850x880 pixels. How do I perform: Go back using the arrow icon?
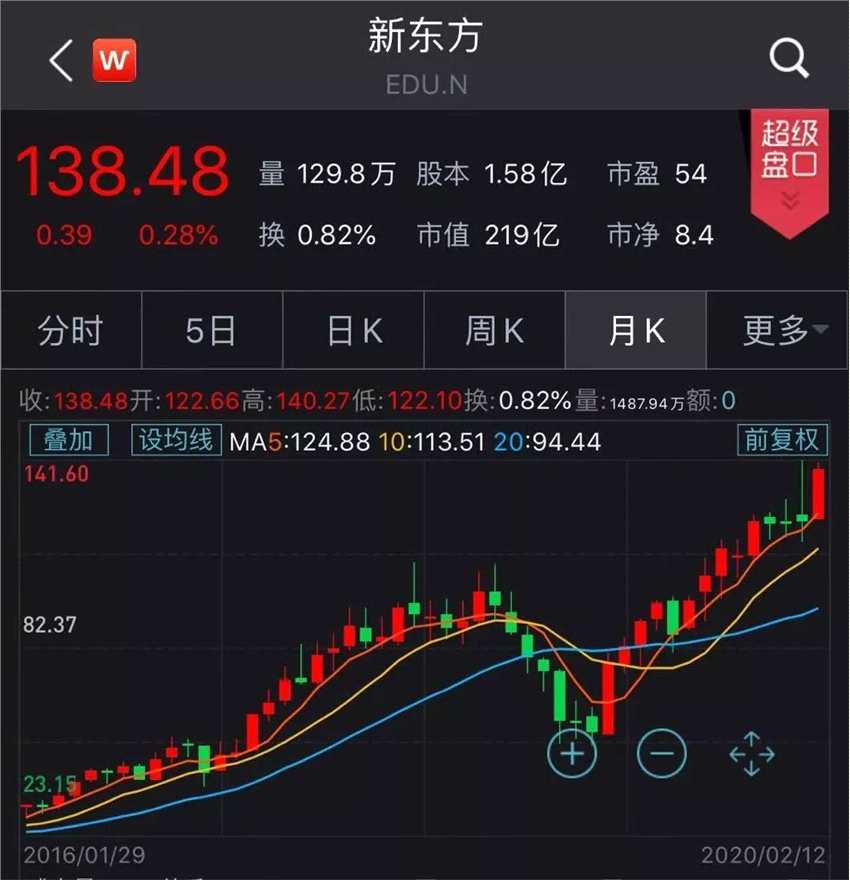point(61,62)
